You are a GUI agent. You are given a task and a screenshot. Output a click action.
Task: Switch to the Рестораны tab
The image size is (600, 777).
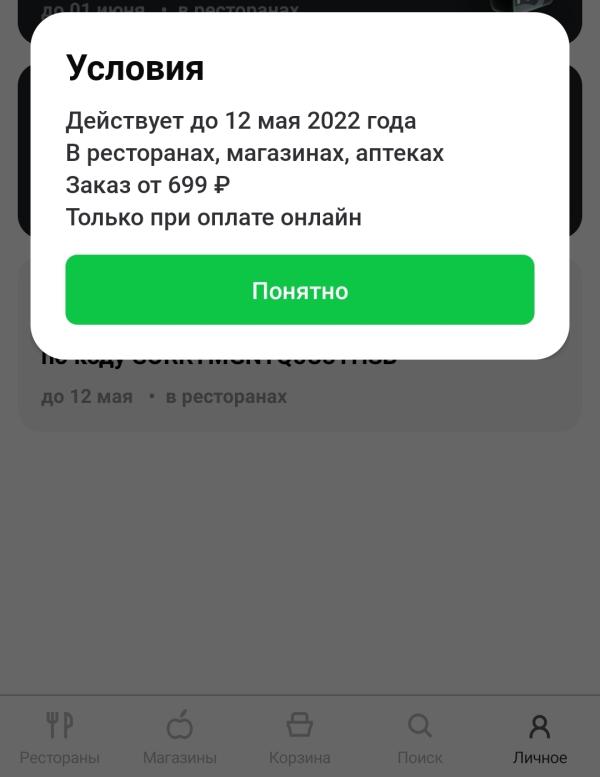(60, 737)
